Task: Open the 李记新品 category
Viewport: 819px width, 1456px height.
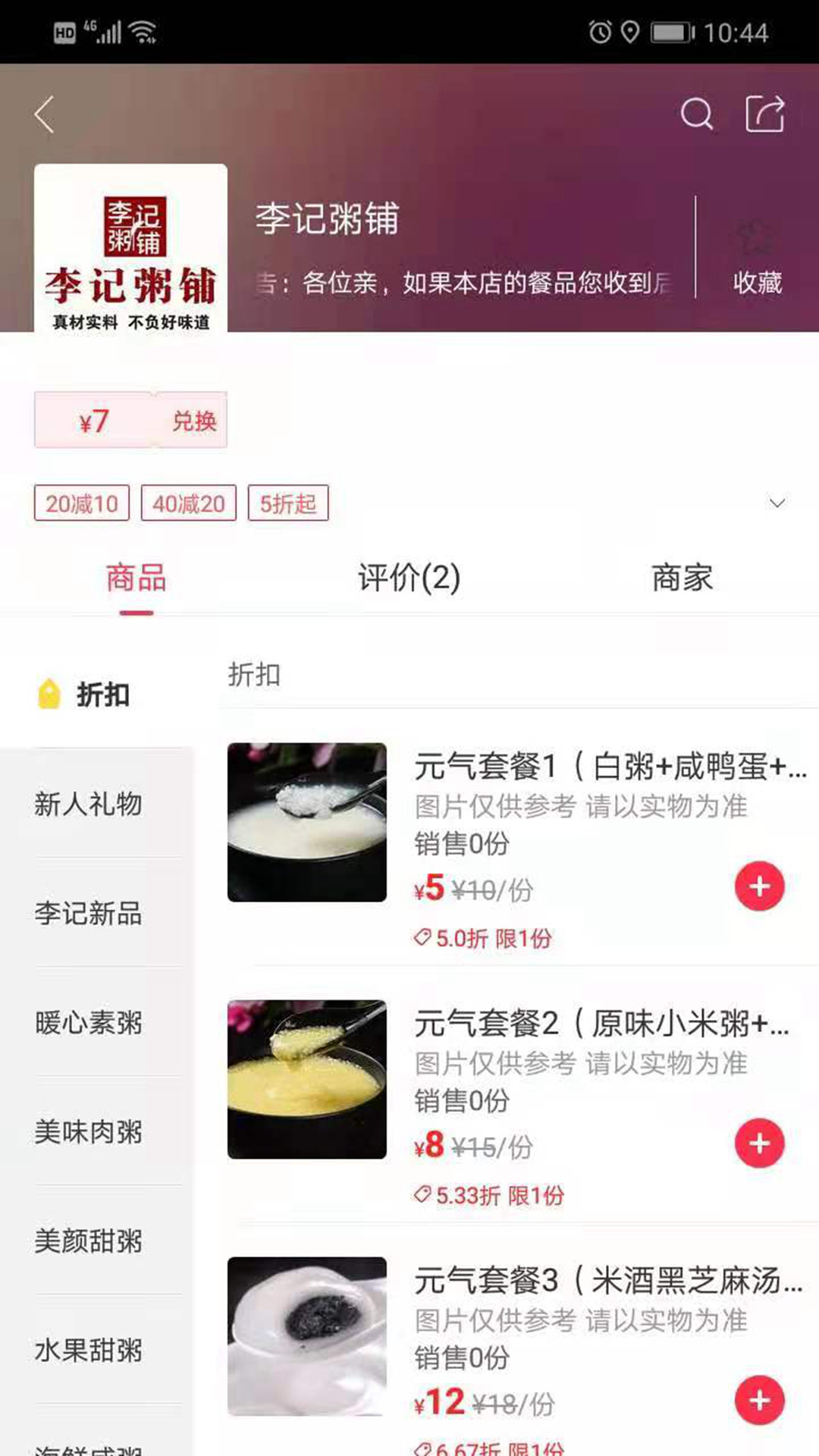Action: tap(89, 914)
